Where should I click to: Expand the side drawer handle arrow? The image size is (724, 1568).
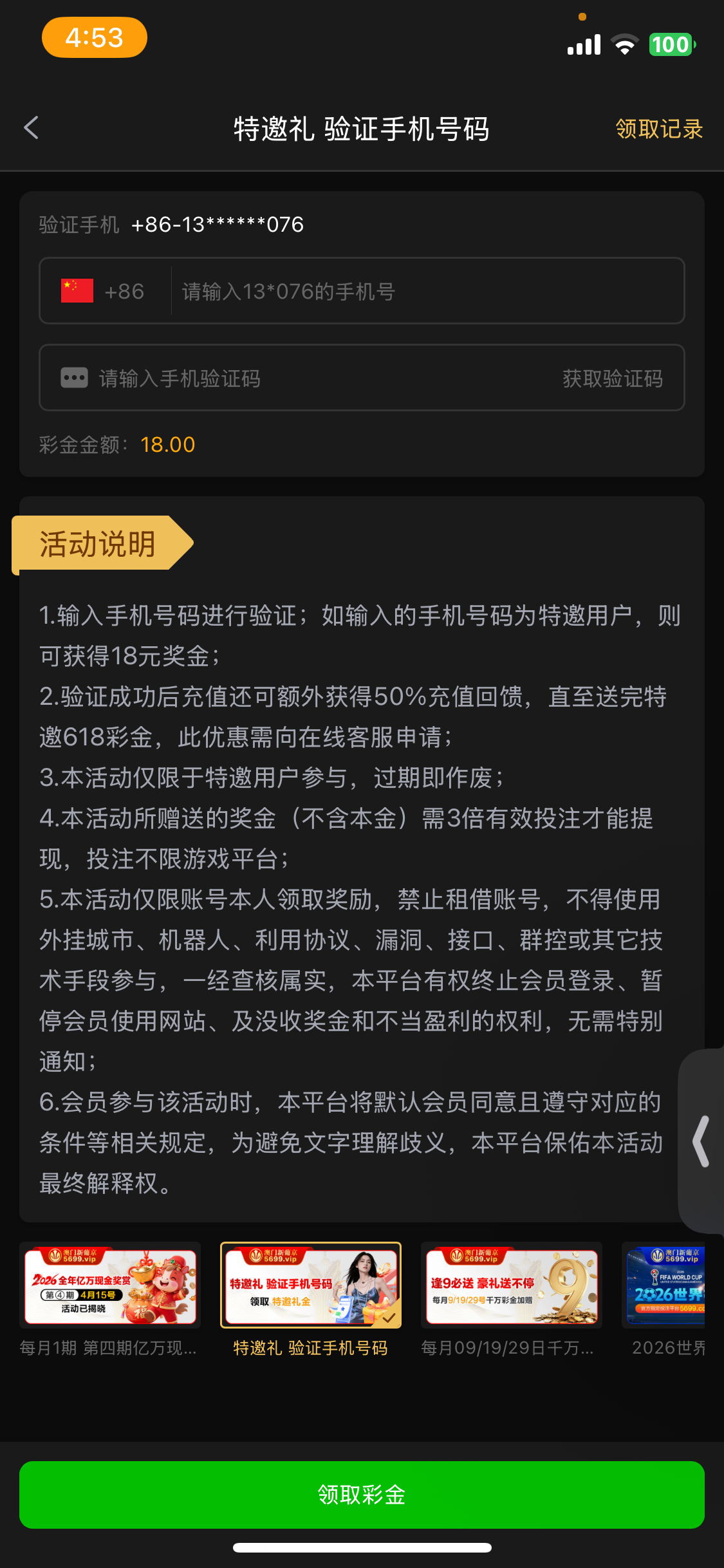[701, 1141]
